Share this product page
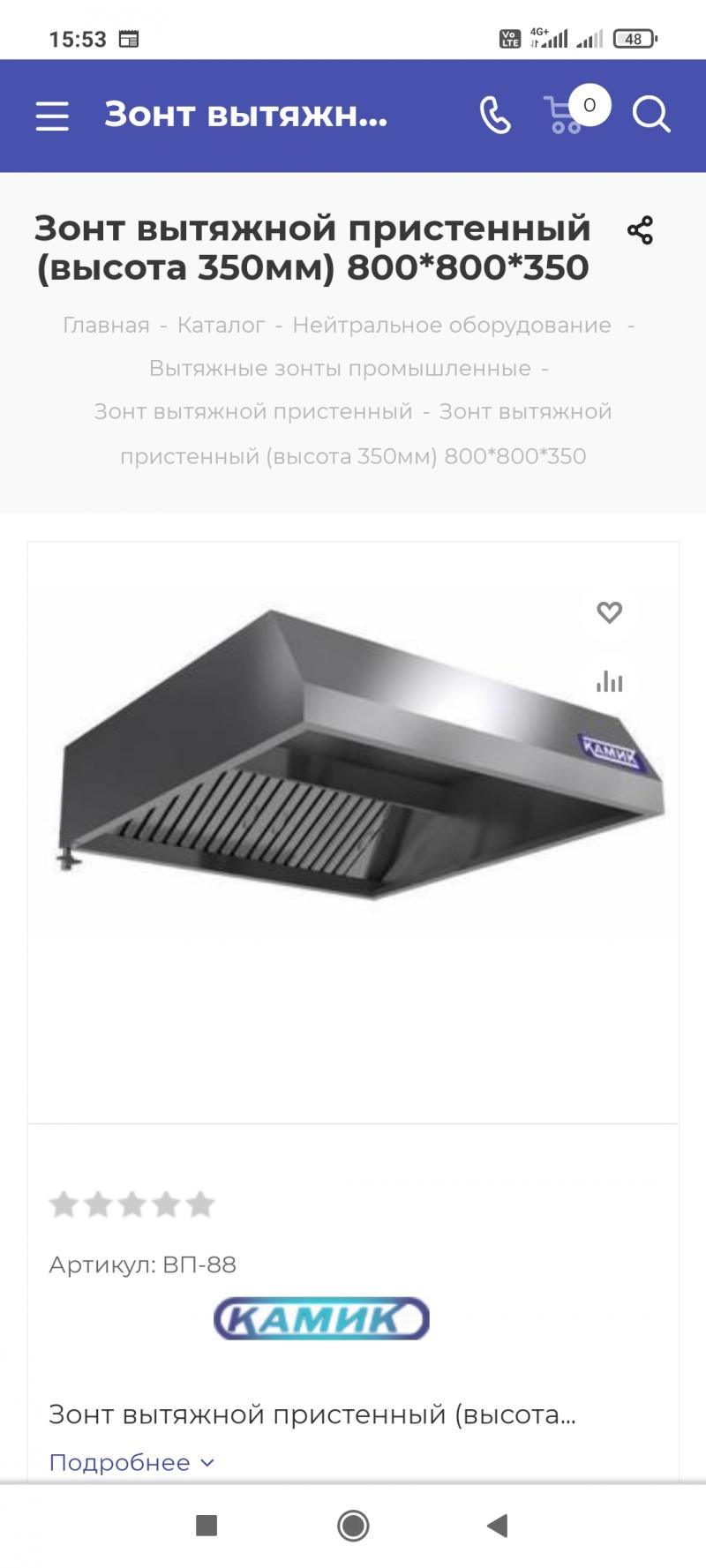This screenshot has width=706, height=1568. click(640, 230)
